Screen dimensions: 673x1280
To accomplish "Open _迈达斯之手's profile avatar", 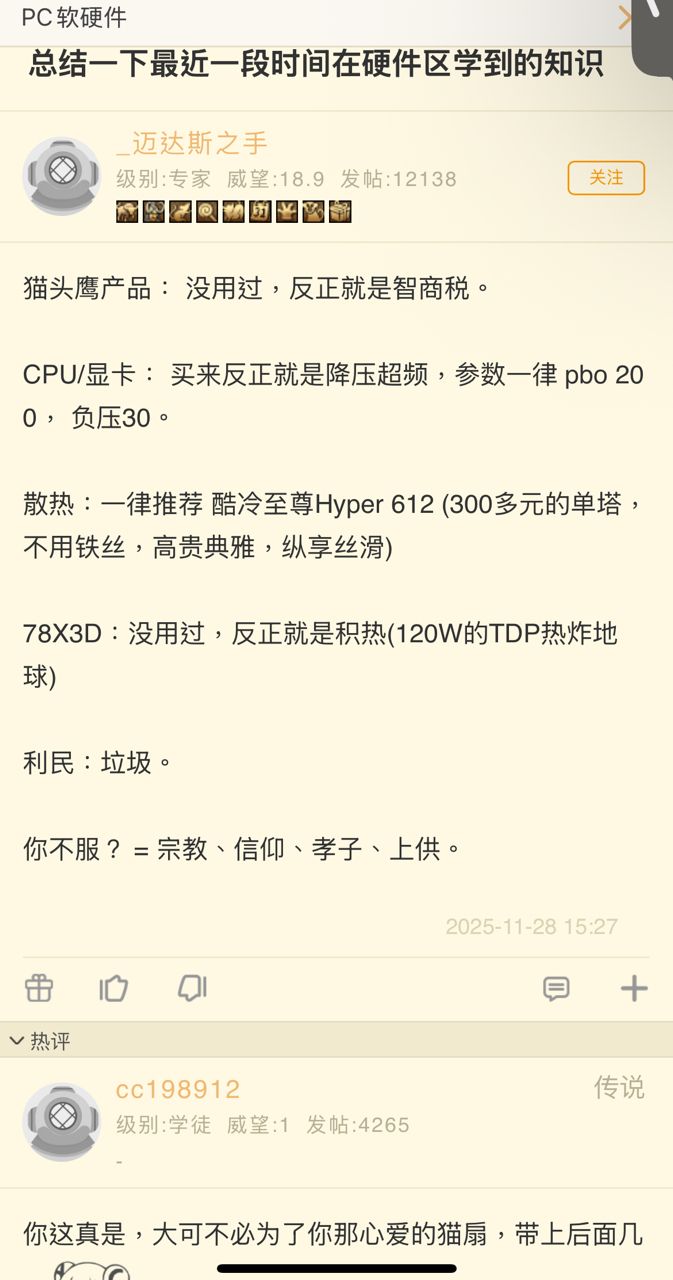I will (62, 176).
